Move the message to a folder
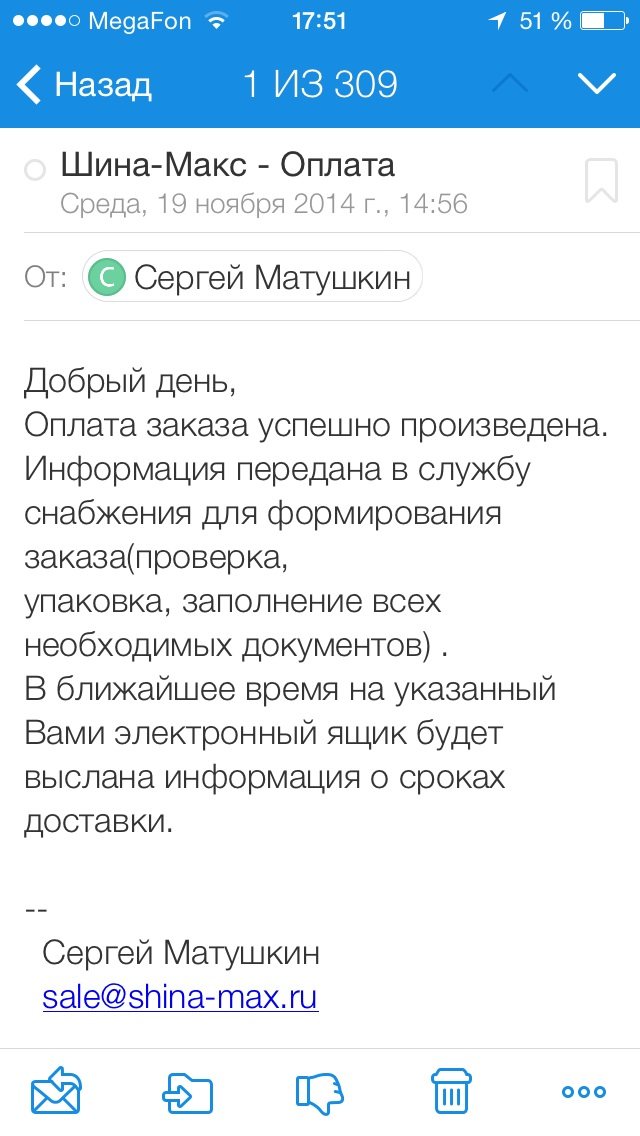640x1136 pixels. point(187,1092)
